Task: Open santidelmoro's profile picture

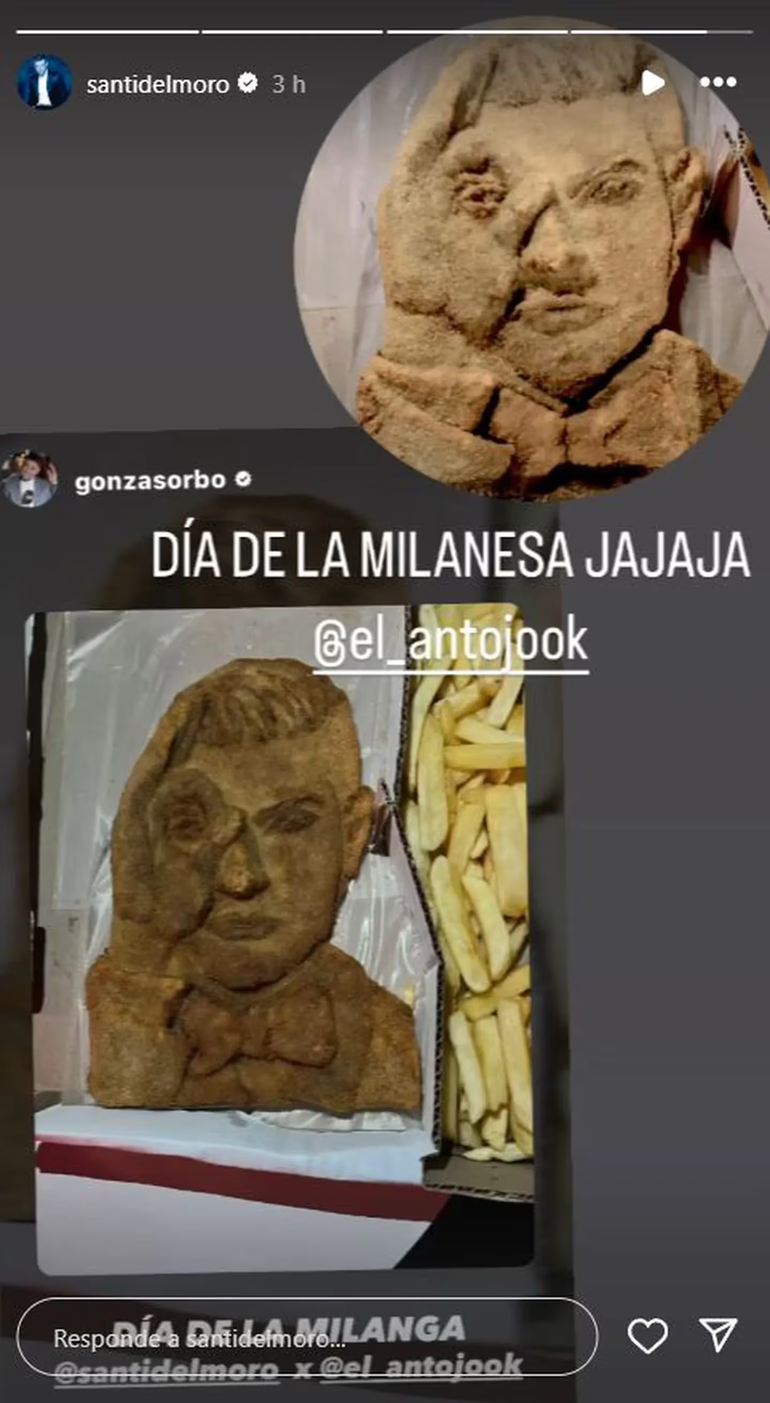Action: pos(44,83)
